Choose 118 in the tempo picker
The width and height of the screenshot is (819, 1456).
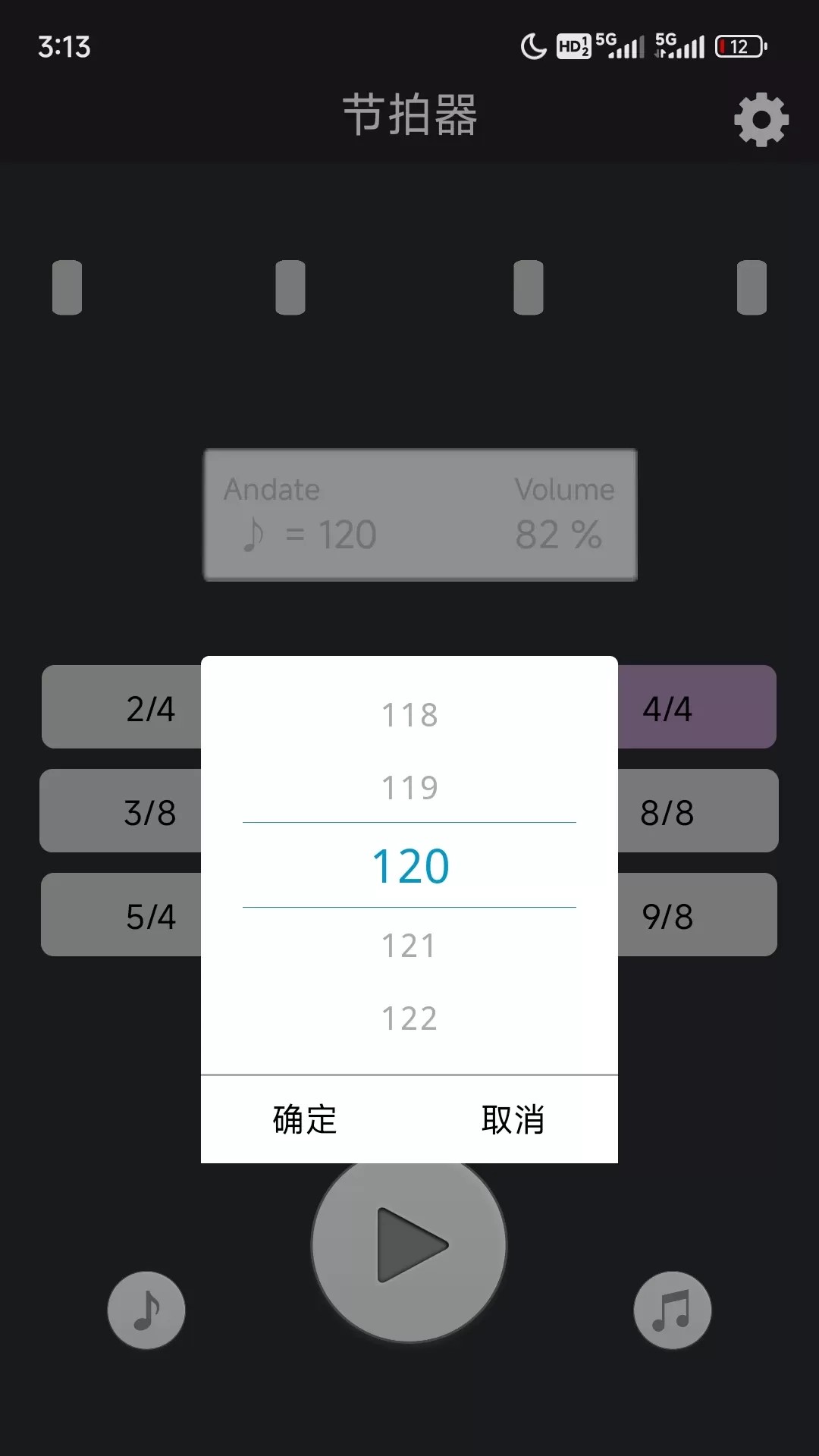[409, 715]
